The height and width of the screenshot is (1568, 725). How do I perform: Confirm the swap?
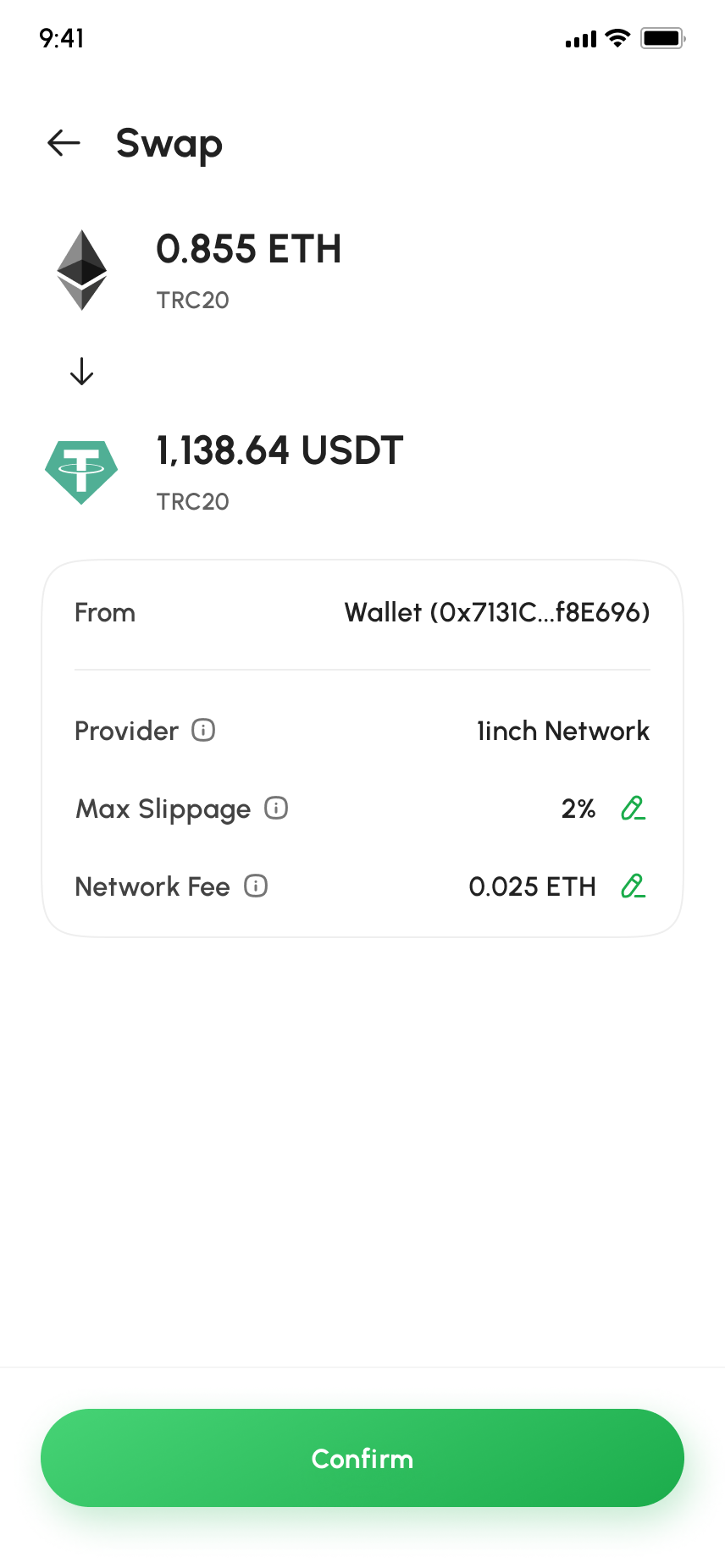click(362, 1458)
